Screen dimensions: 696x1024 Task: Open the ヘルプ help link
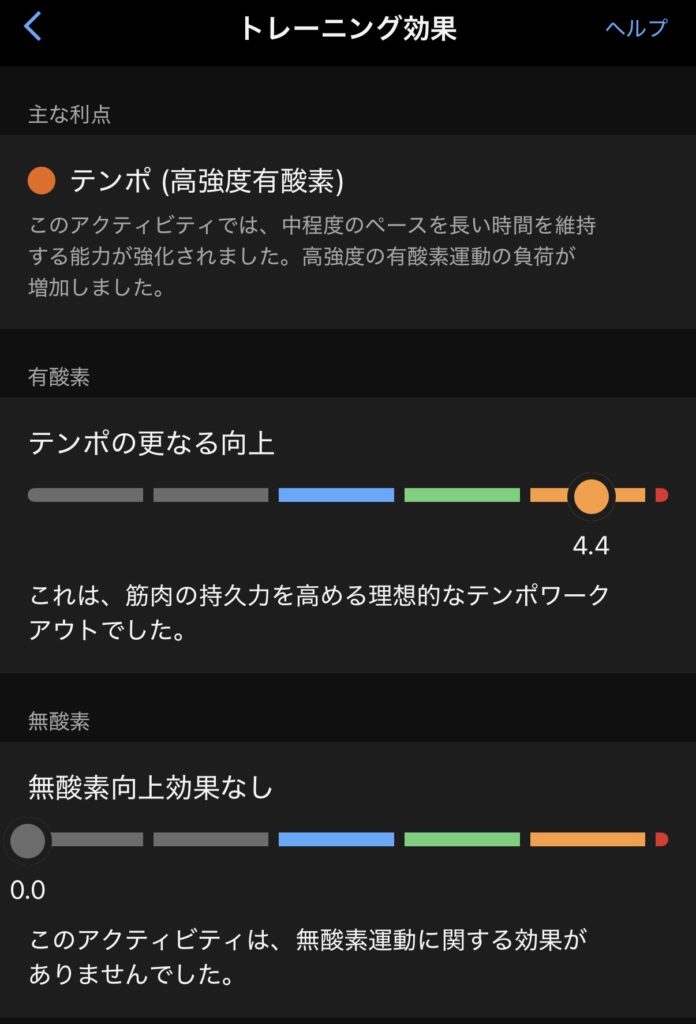coord(635,28)
